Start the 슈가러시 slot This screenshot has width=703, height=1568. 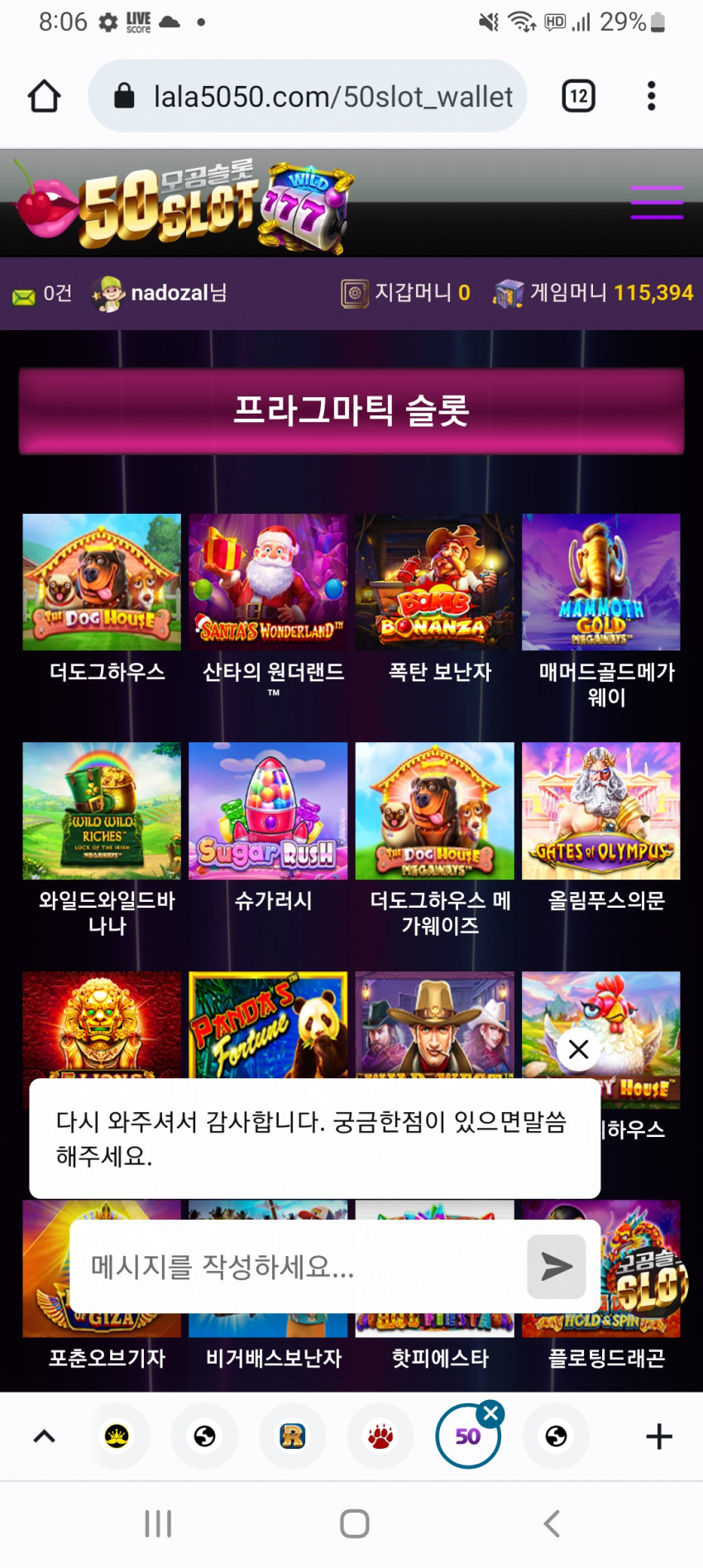[x=268, y=811]
